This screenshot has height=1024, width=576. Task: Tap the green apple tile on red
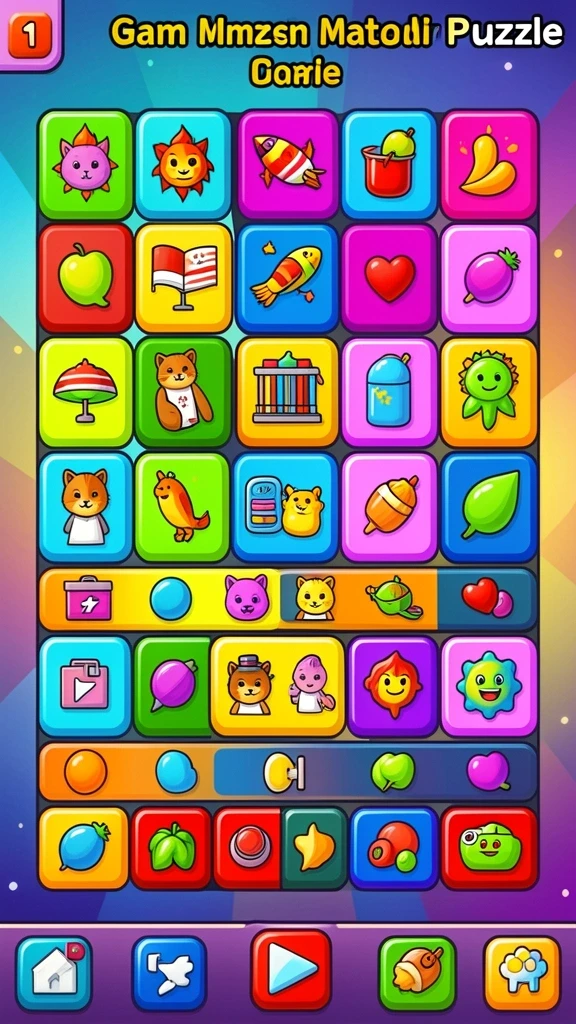coord(86,278)
